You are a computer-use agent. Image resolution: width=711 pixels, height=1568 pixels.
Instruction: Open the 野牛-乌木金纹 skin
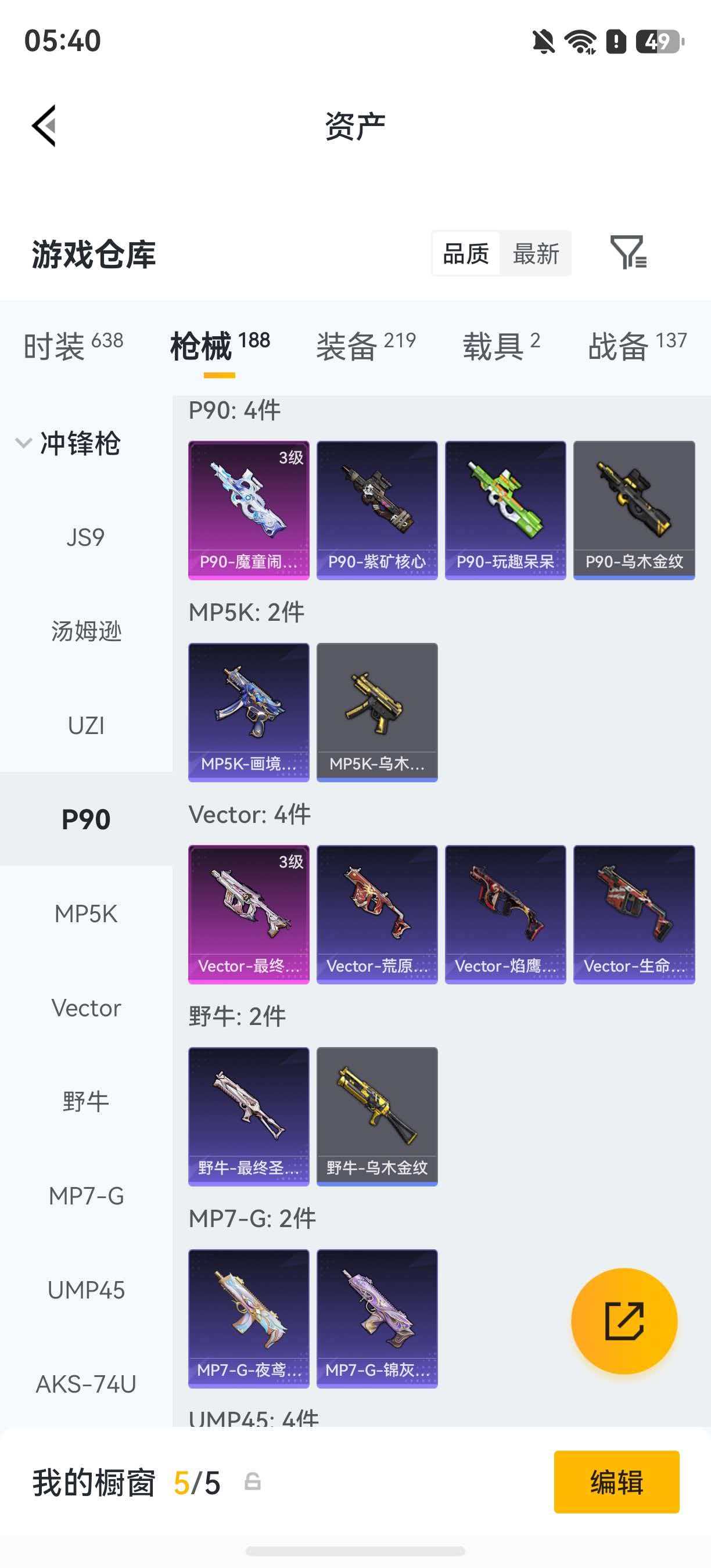[377, 1116]
